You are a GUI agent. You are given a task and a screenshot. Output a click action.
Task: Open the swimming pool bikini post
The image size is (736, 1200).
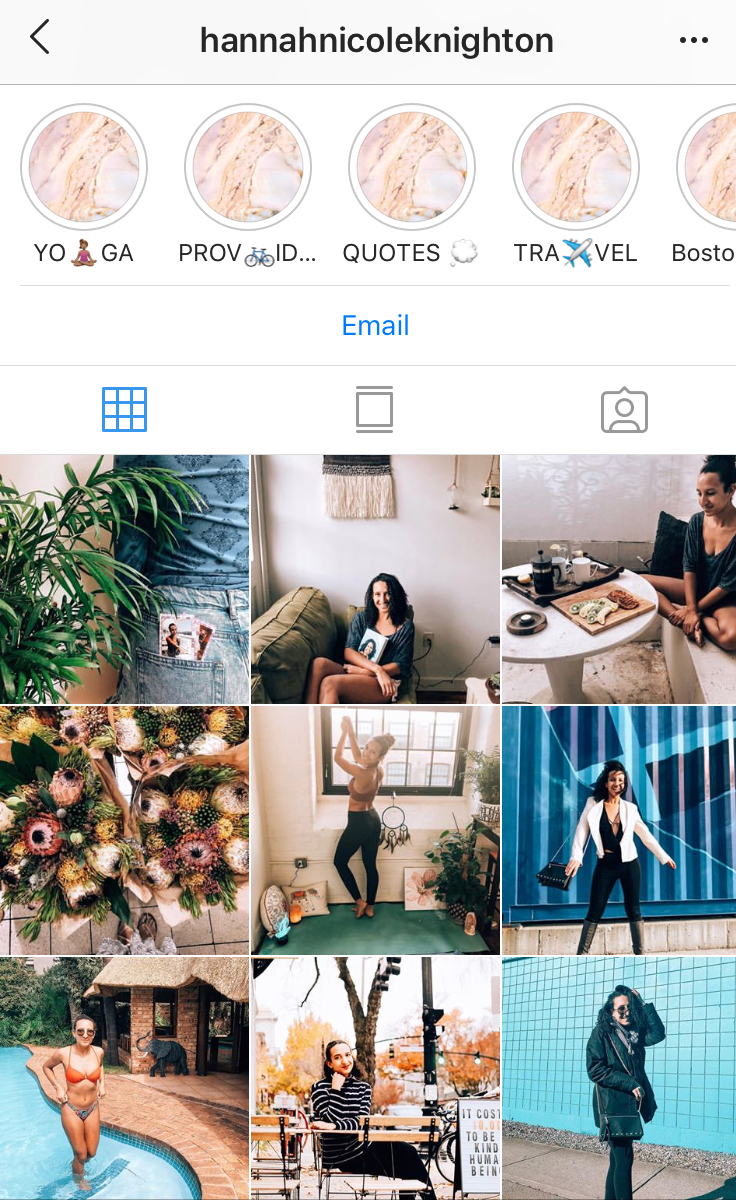124,1078
